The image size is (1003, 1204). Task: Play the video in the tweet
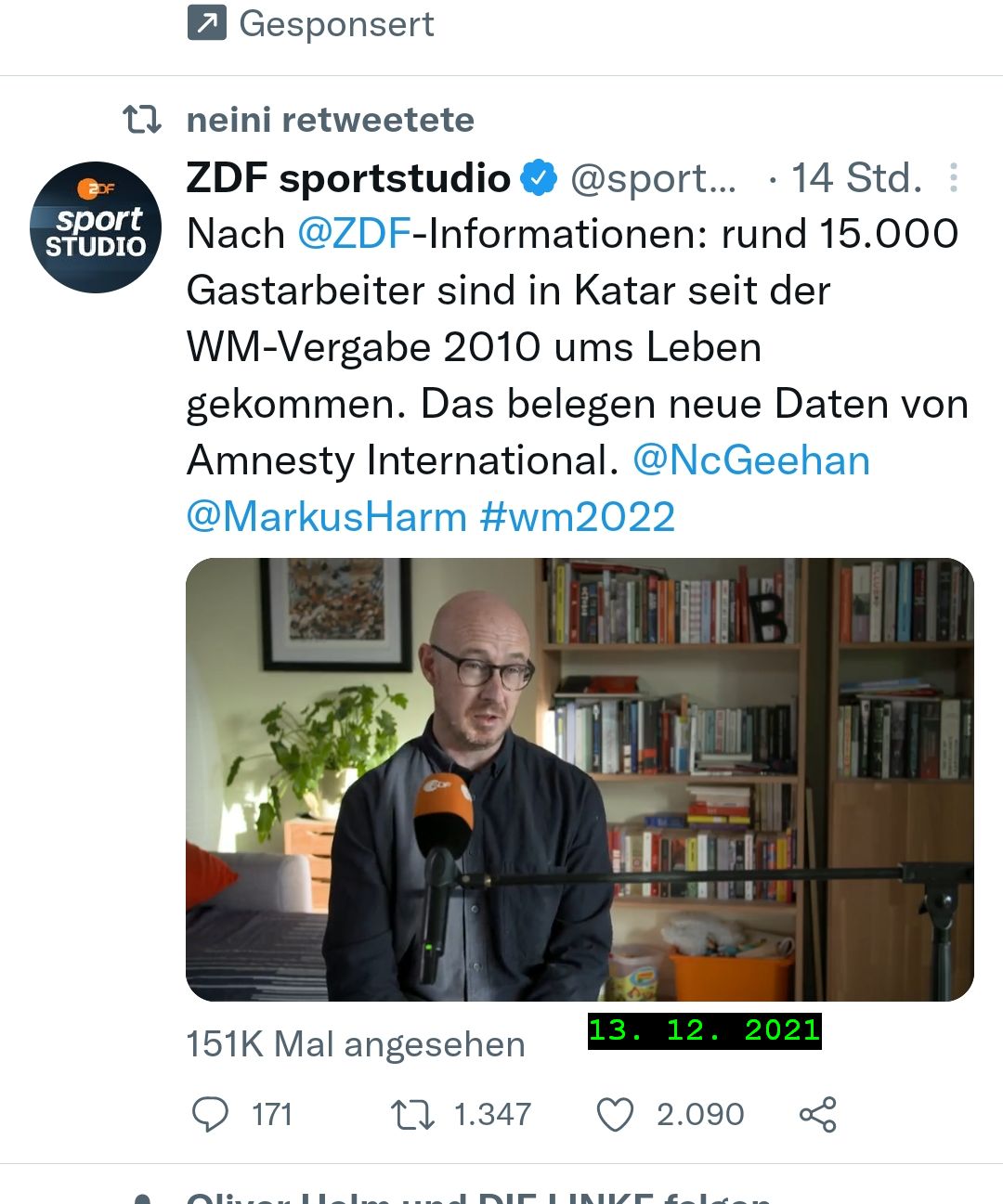coord(580,779)
